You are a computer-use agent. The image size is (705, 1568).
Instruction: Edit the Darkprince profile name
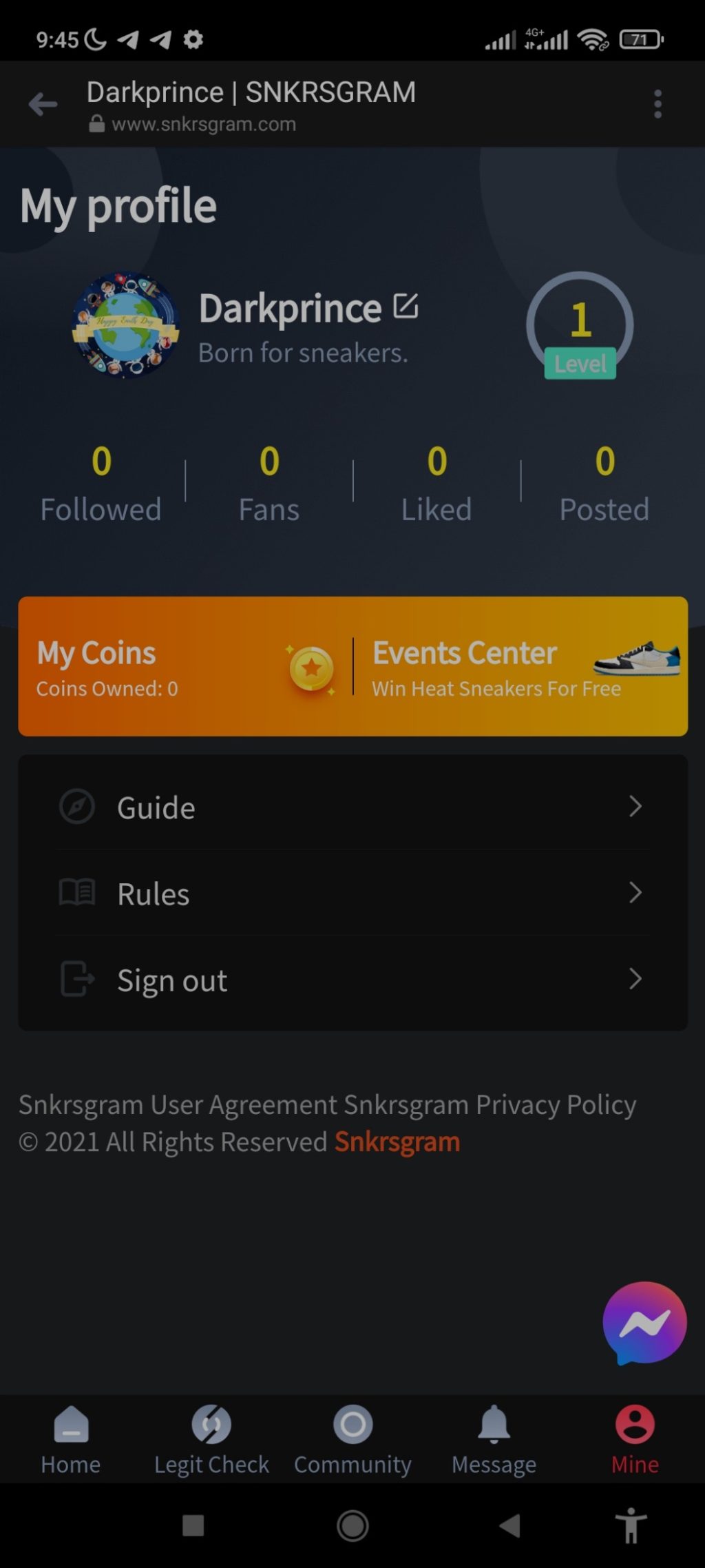pos(406,306)
